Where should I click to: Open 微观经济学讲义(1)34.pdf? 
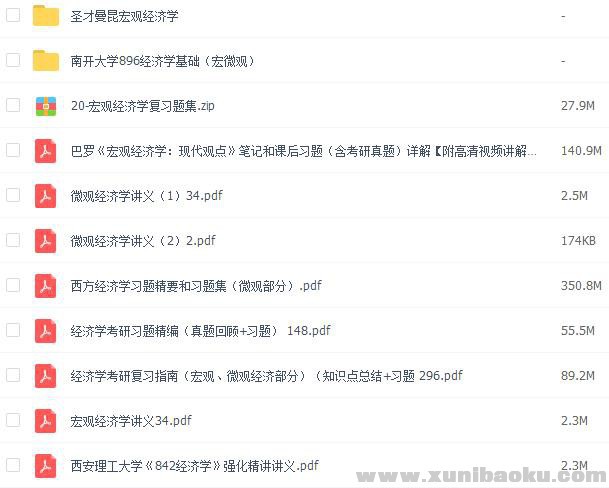click(x=146, y=195)
